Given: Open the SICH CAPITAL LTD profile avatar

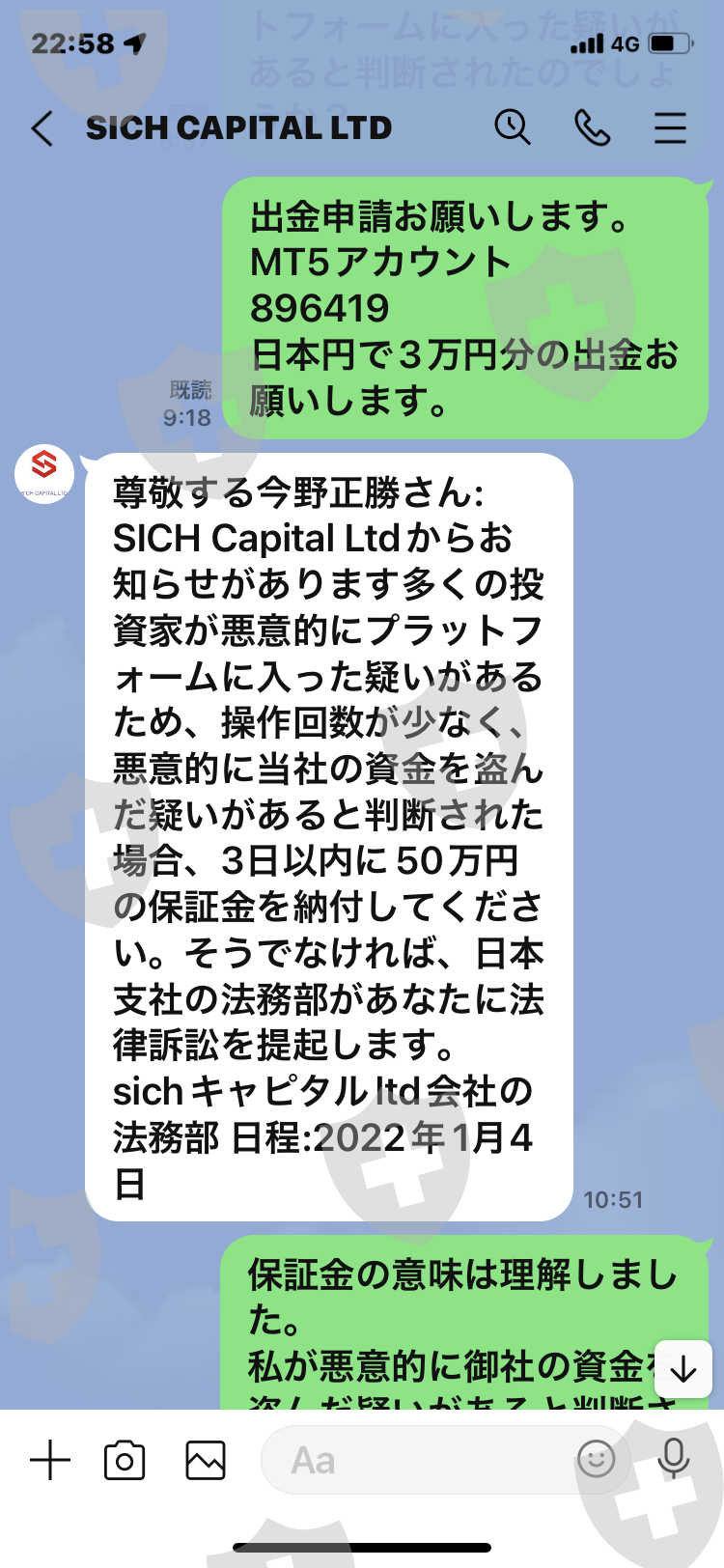Looking at the screenshot, I should coord(44,473).
